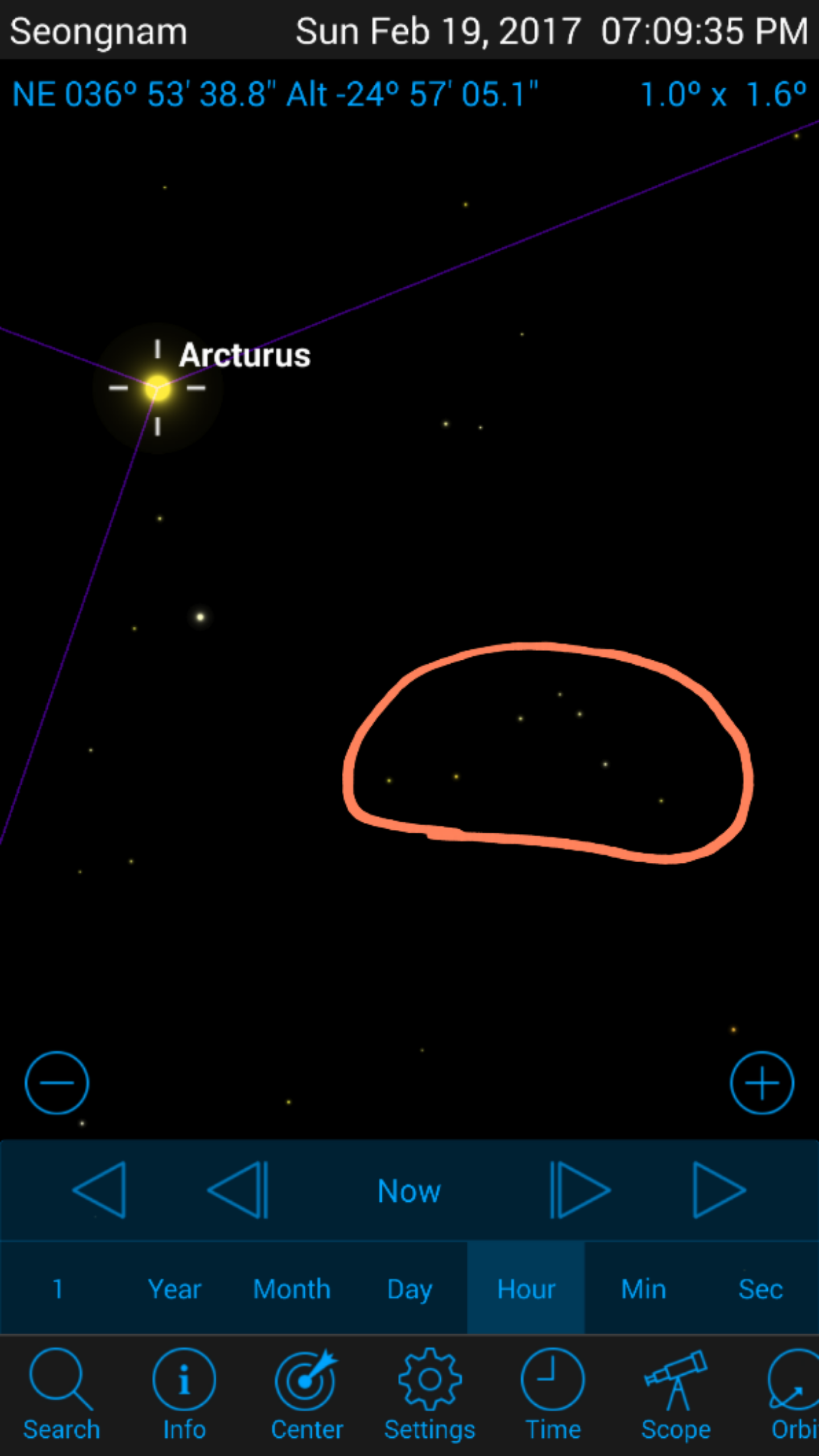The width and height of the screenshot is (819, 1456).
Task: Select the star Arcturus in the sky
Action: pyautogui.click(x=158, y=388)
